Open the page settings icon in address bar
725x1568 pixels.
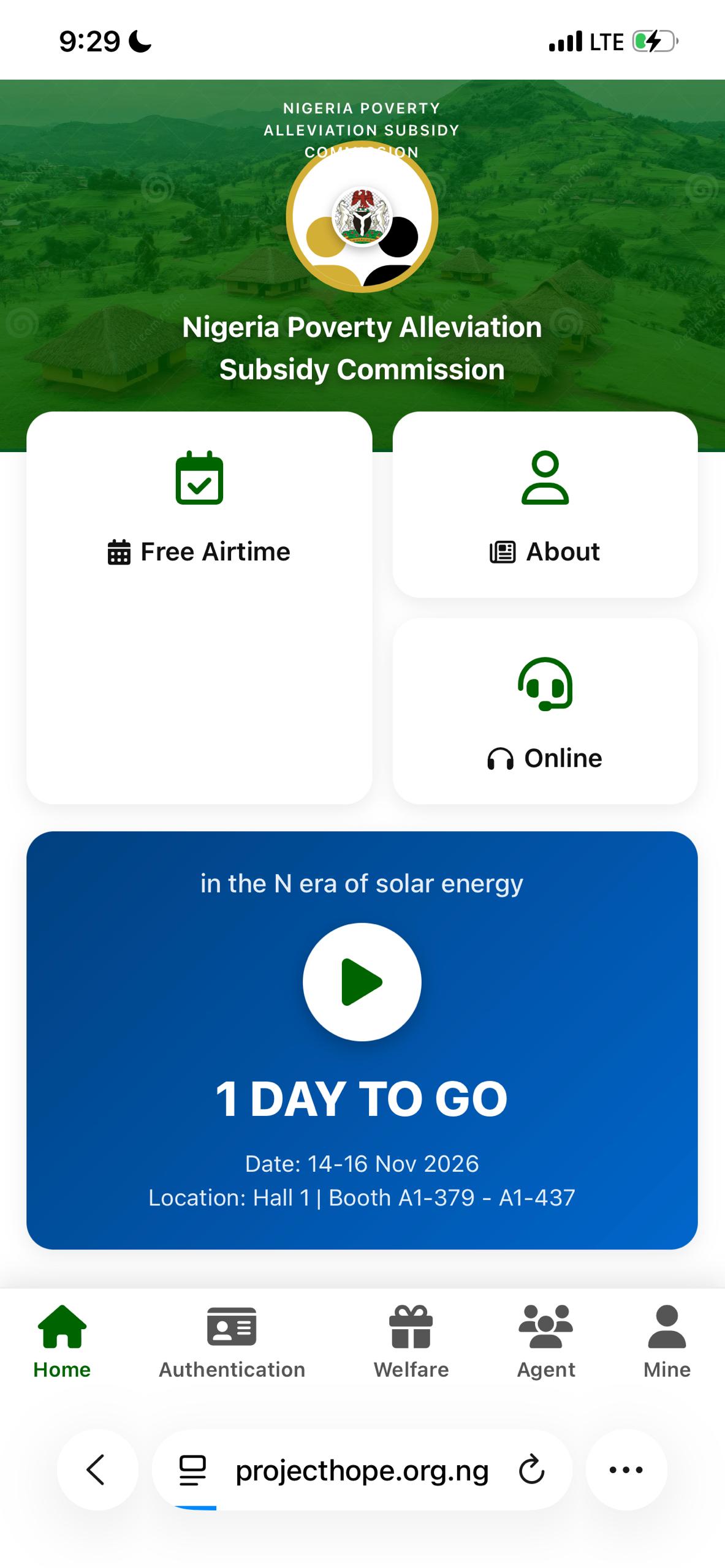[192, 1470]
